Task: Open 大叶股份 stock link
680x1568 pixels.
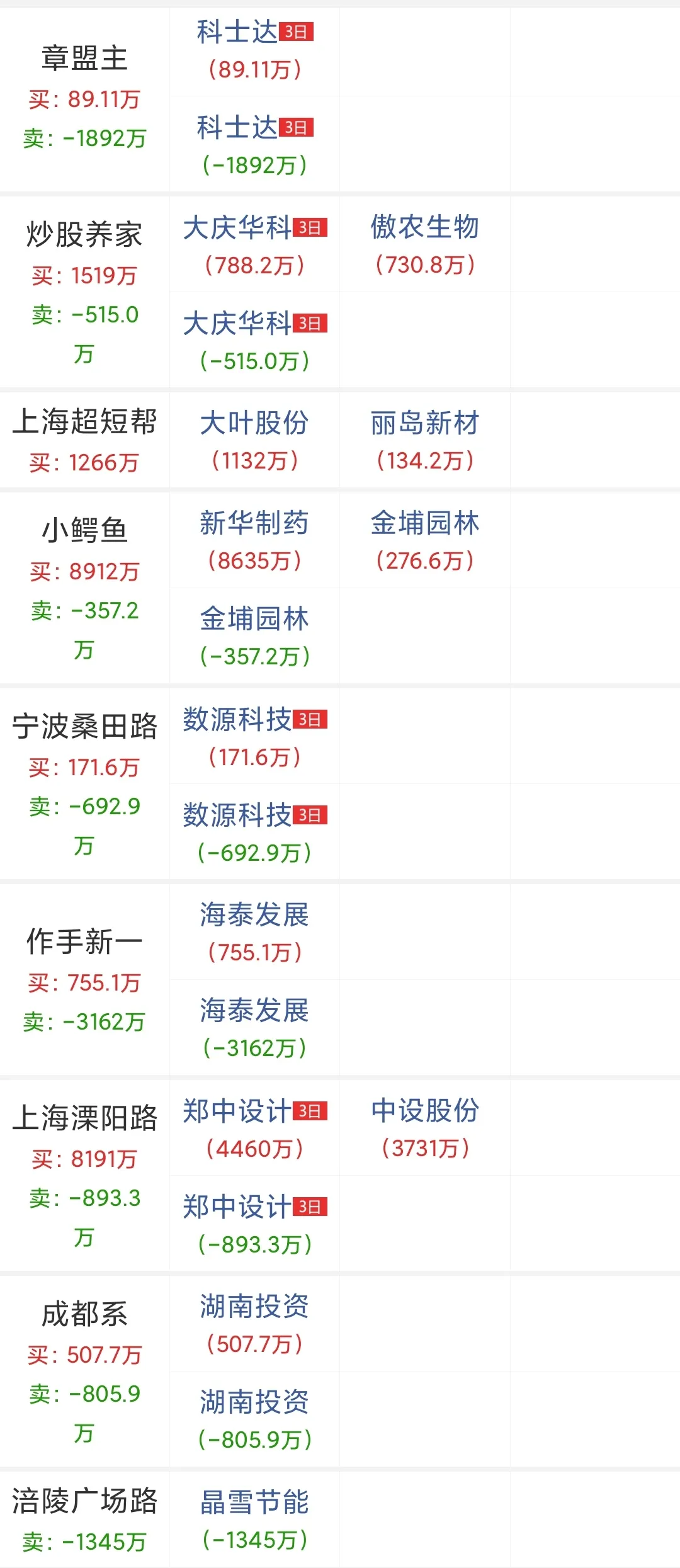Action: 254,423
